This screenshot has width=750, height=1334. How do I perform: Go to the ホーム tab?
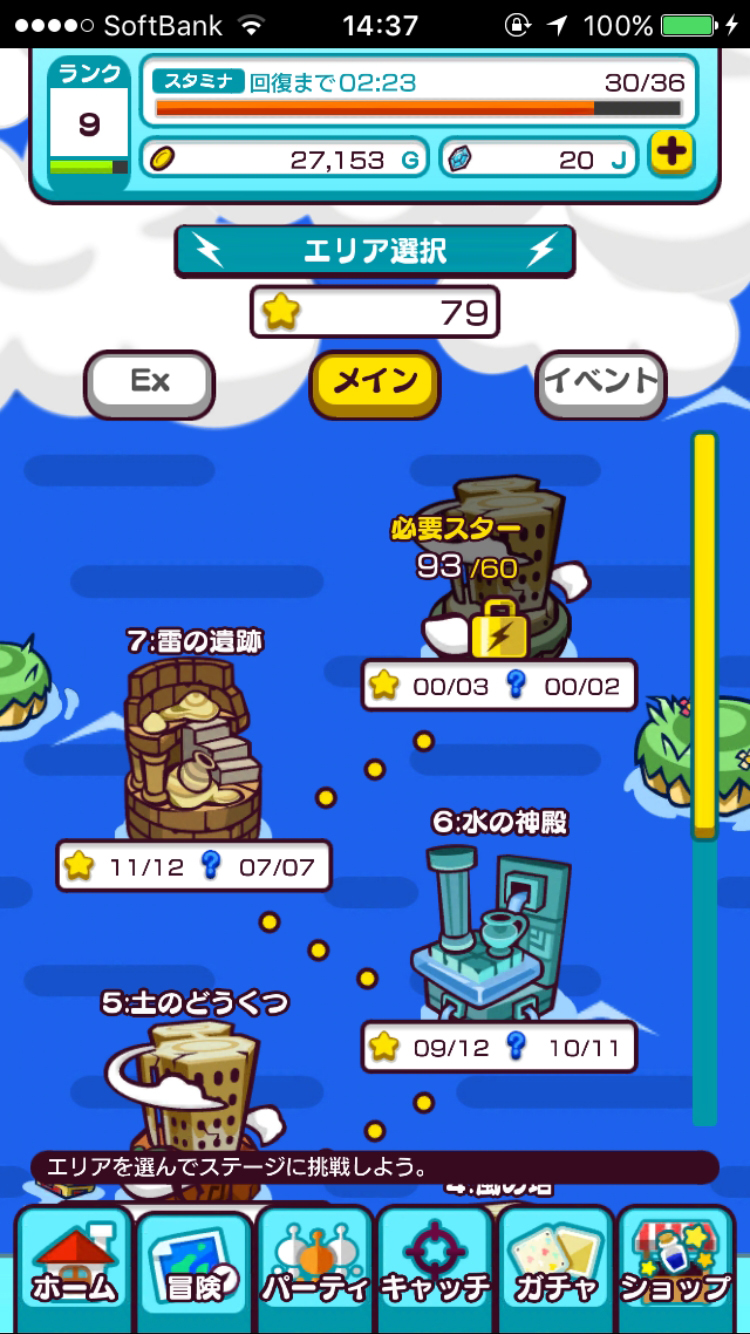coord(72,1268)
